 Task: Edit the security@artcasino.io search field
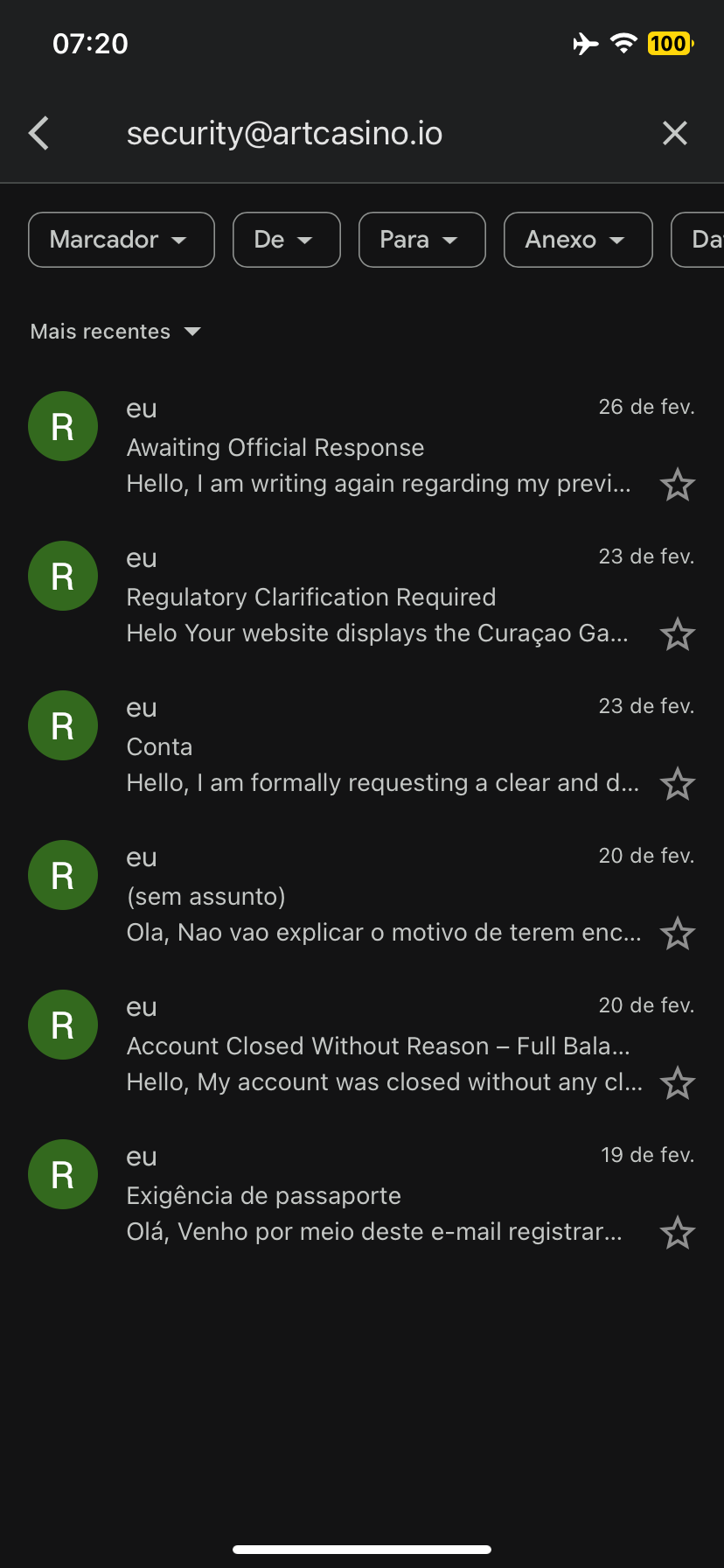point(350,134)
